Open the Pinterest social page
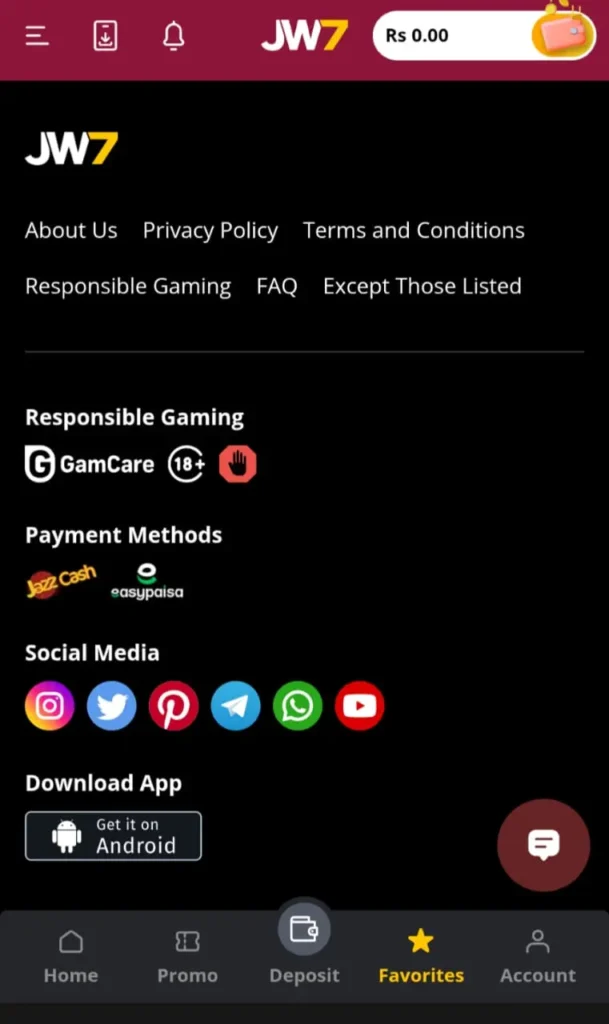Image resolution: width=609 pixels, height=1024 pixels. click(173, 706)
